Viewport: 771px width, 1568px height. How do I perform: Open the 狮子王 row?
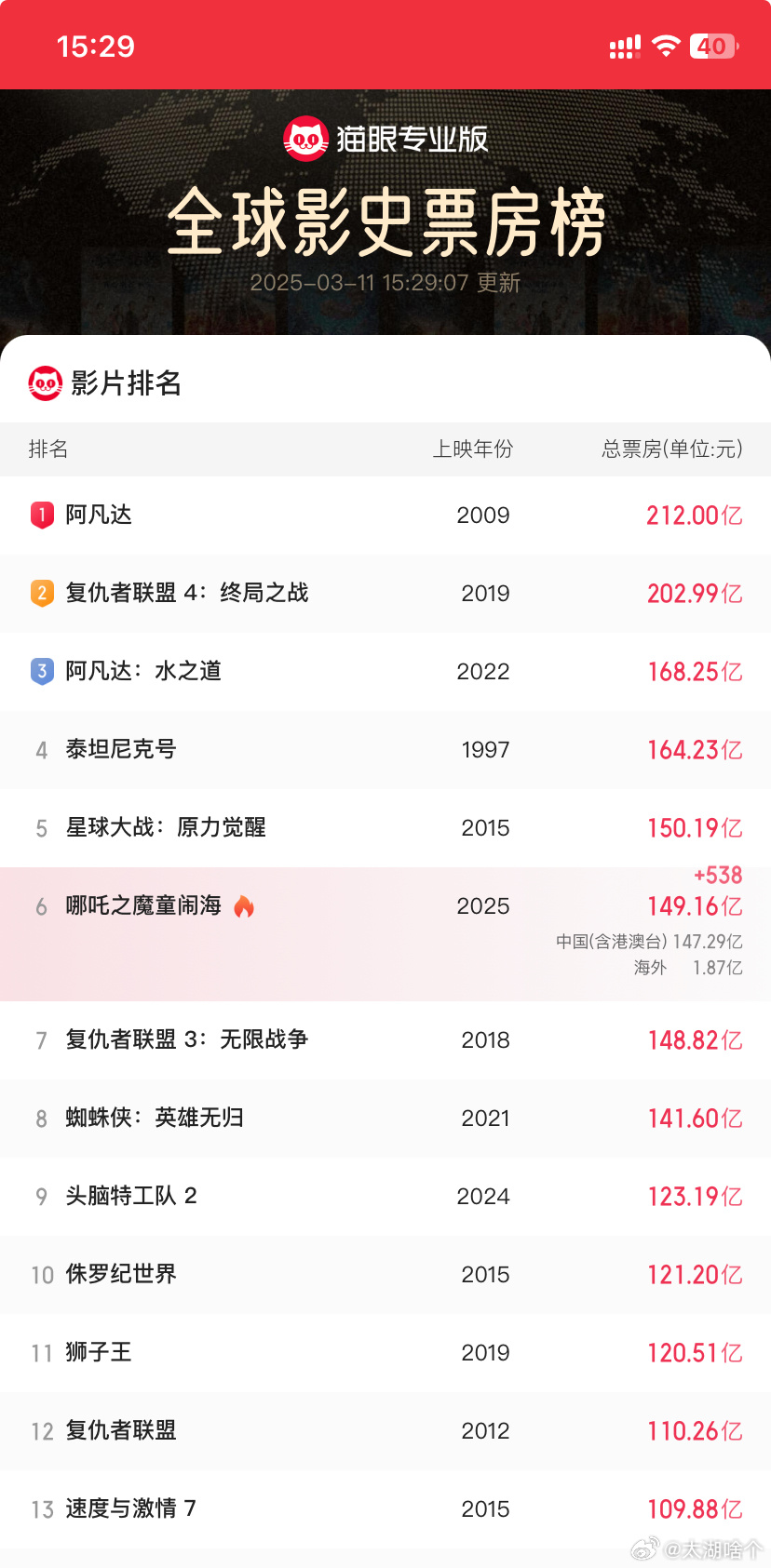point(385,1353)
